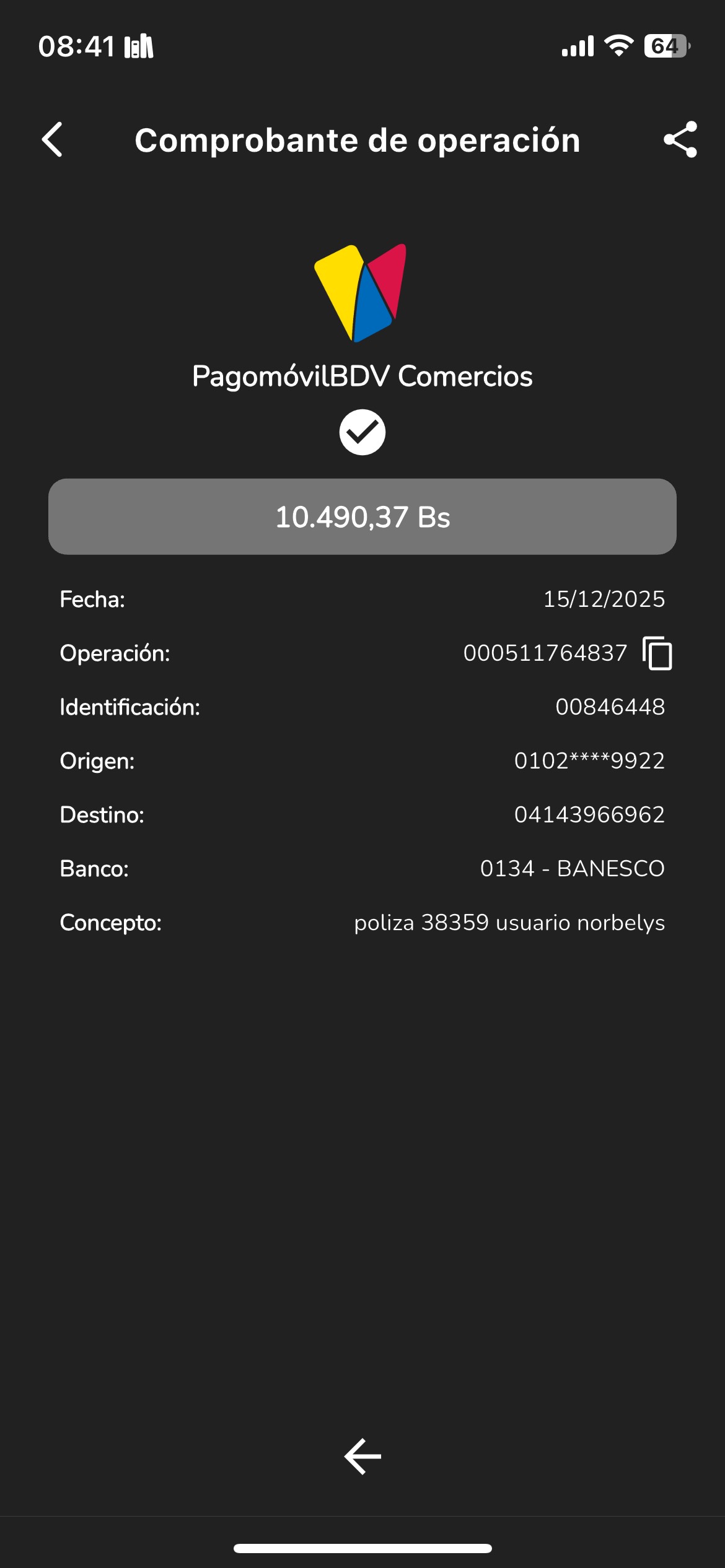Tap the bottom left-arrow button

[362, 1456]
